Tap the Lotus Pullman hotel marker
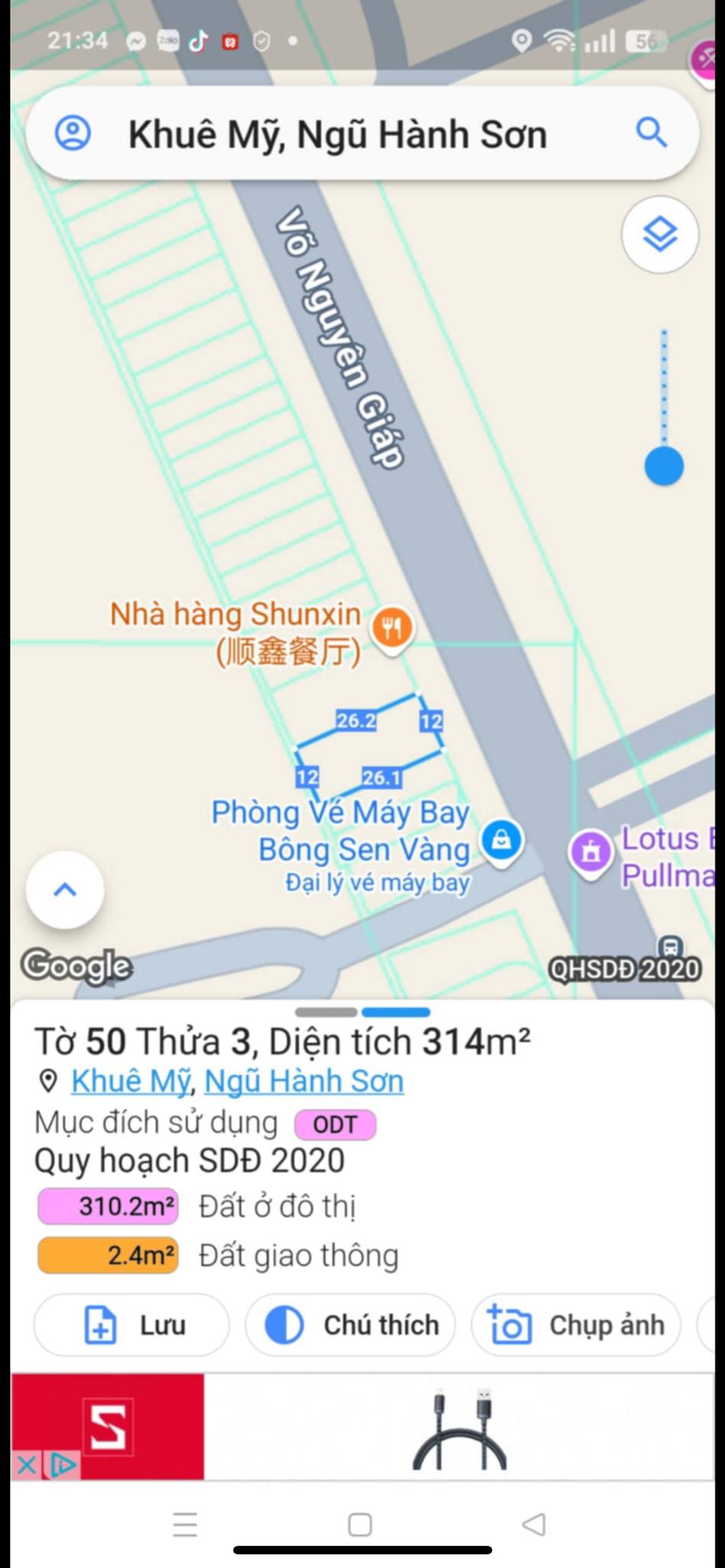 pyautogui.click(x=590, y=853)
